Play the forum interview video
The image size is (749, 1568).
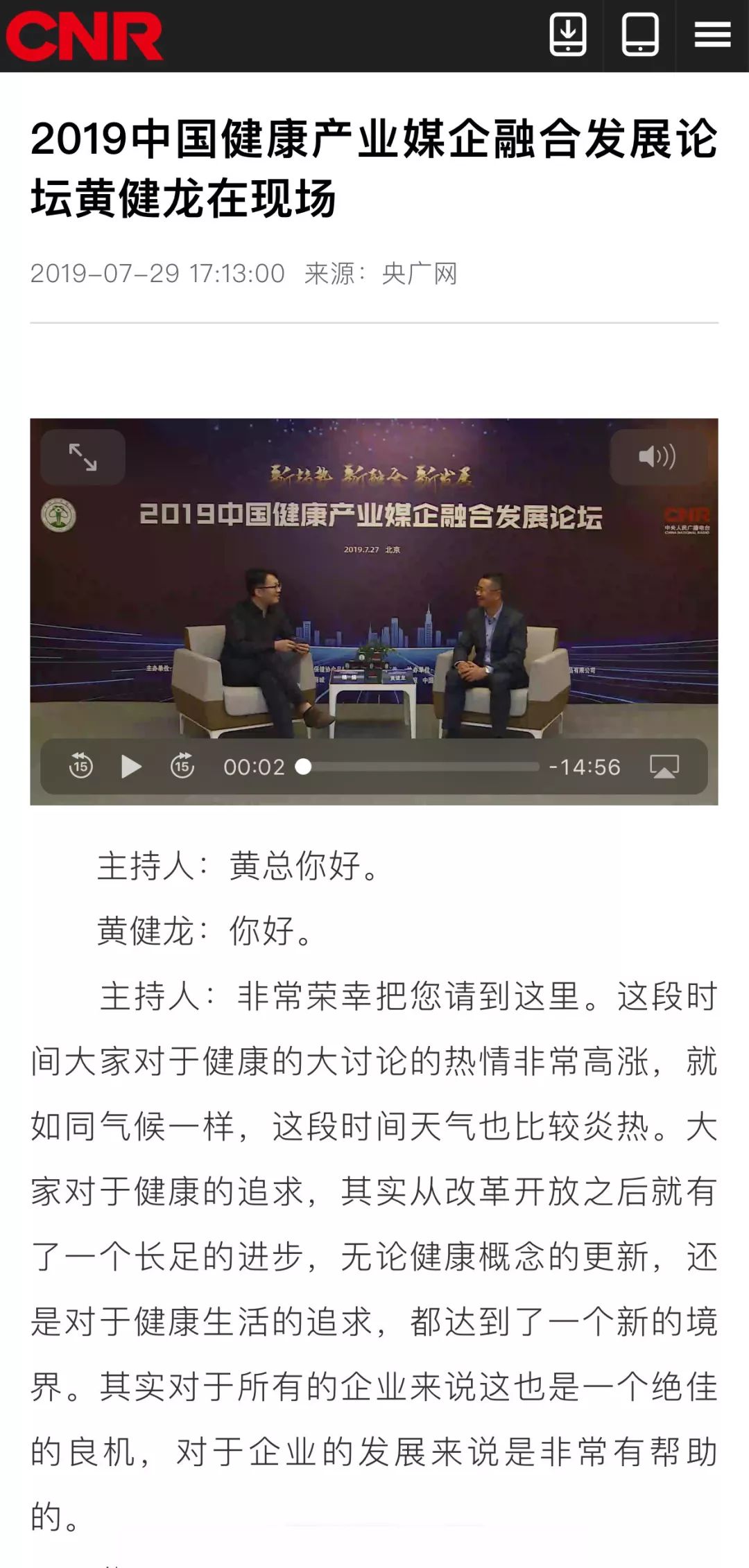tap(131, 767)
